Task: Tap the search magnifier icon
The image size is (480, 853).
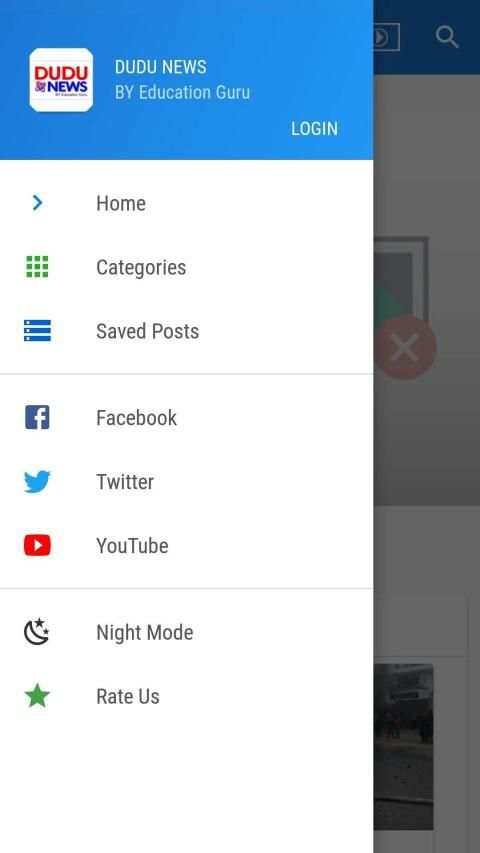Action: tap(447, 37)
